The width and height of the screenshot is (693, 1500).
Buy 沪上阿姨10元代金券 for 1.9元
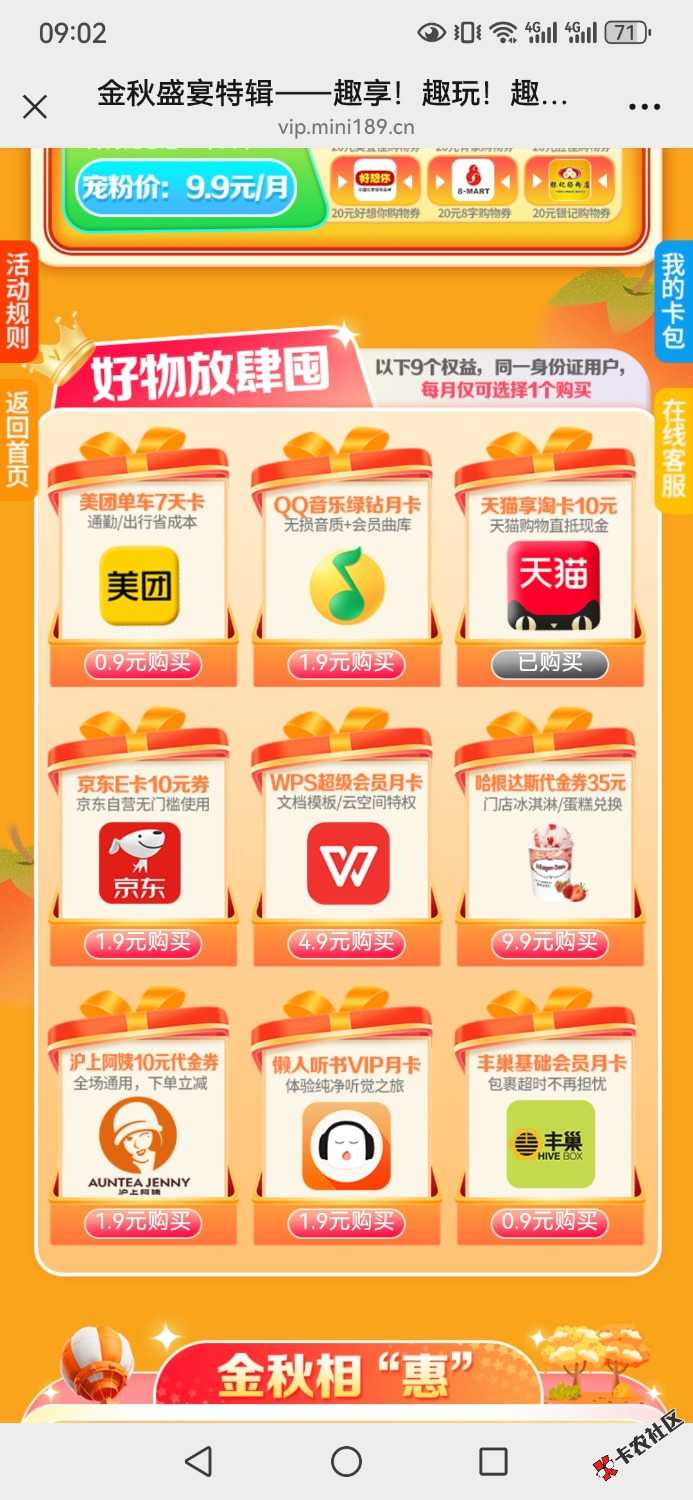143,1221
